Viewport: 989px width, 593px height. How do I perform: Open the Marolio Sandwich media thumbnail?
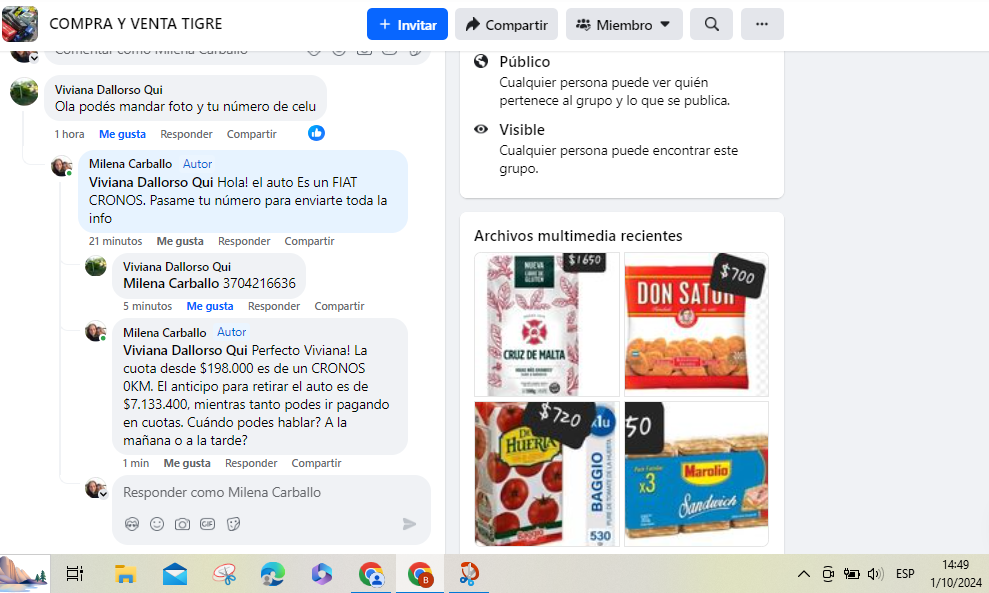[696, 474]
